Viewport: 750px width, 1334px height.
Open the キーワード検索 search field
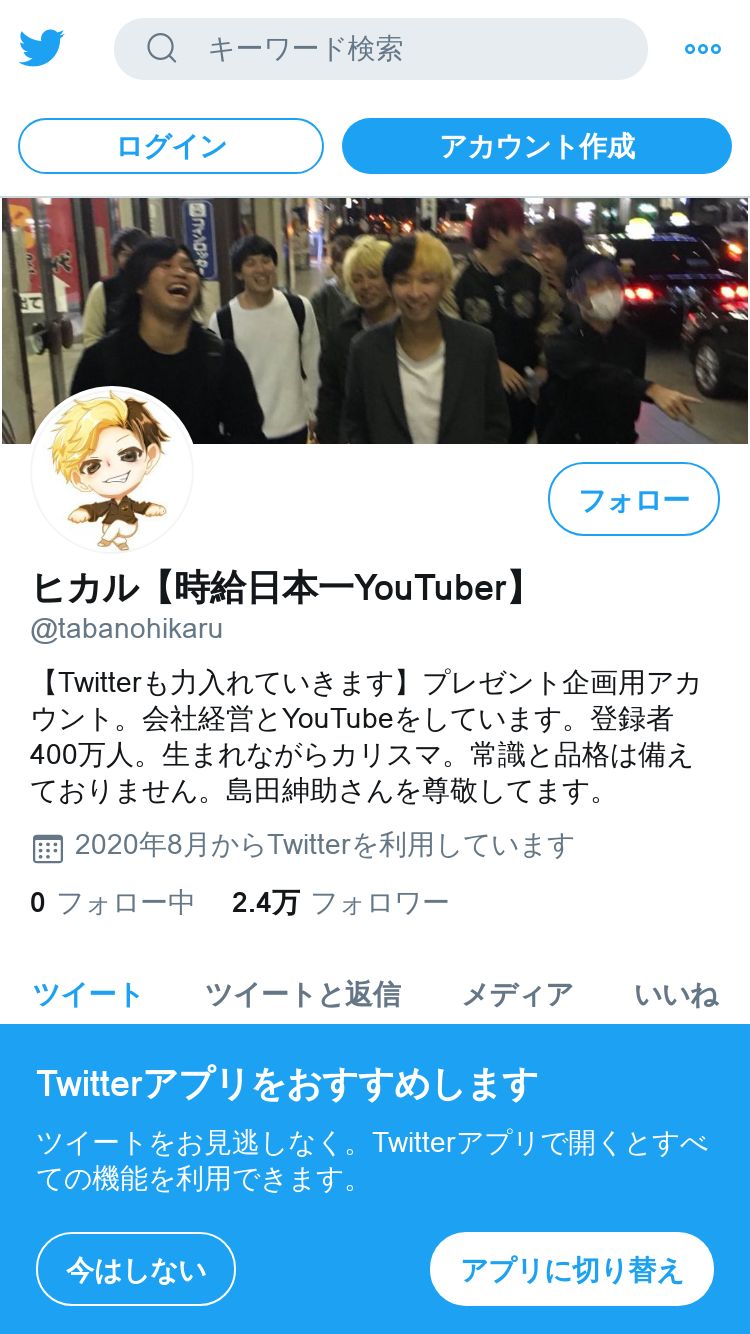(x=380, y=49)
